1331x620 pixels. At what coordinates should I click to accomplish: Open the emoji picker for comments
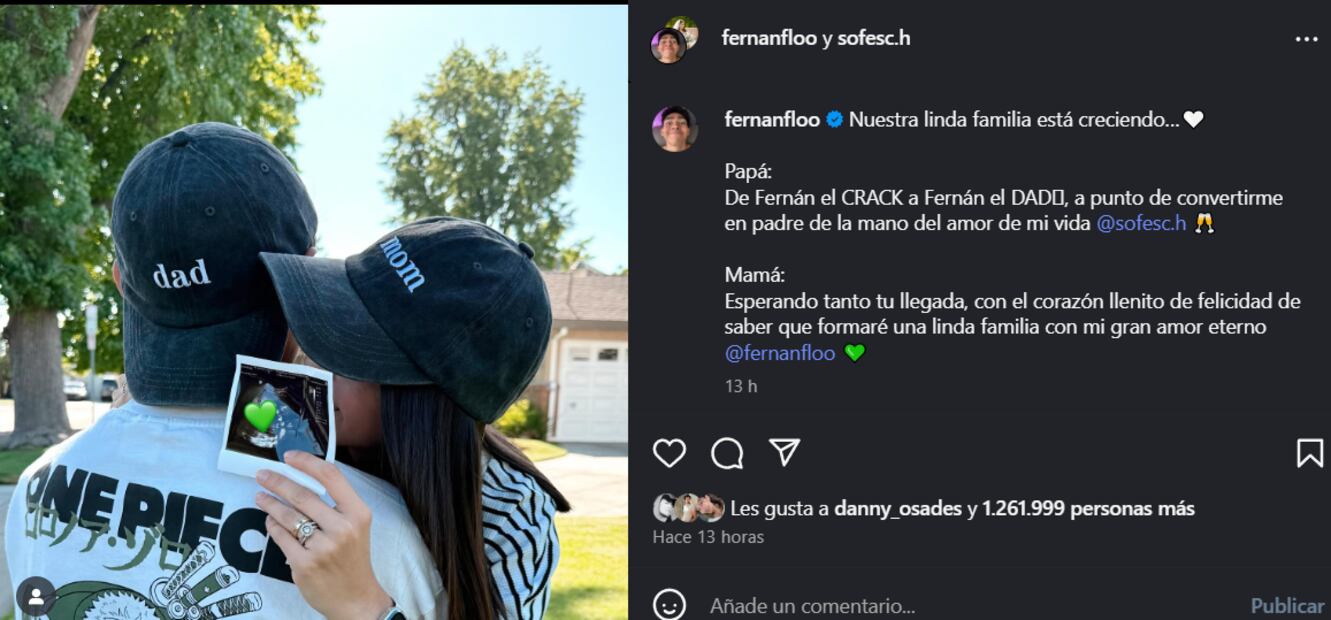click(669, 605)
